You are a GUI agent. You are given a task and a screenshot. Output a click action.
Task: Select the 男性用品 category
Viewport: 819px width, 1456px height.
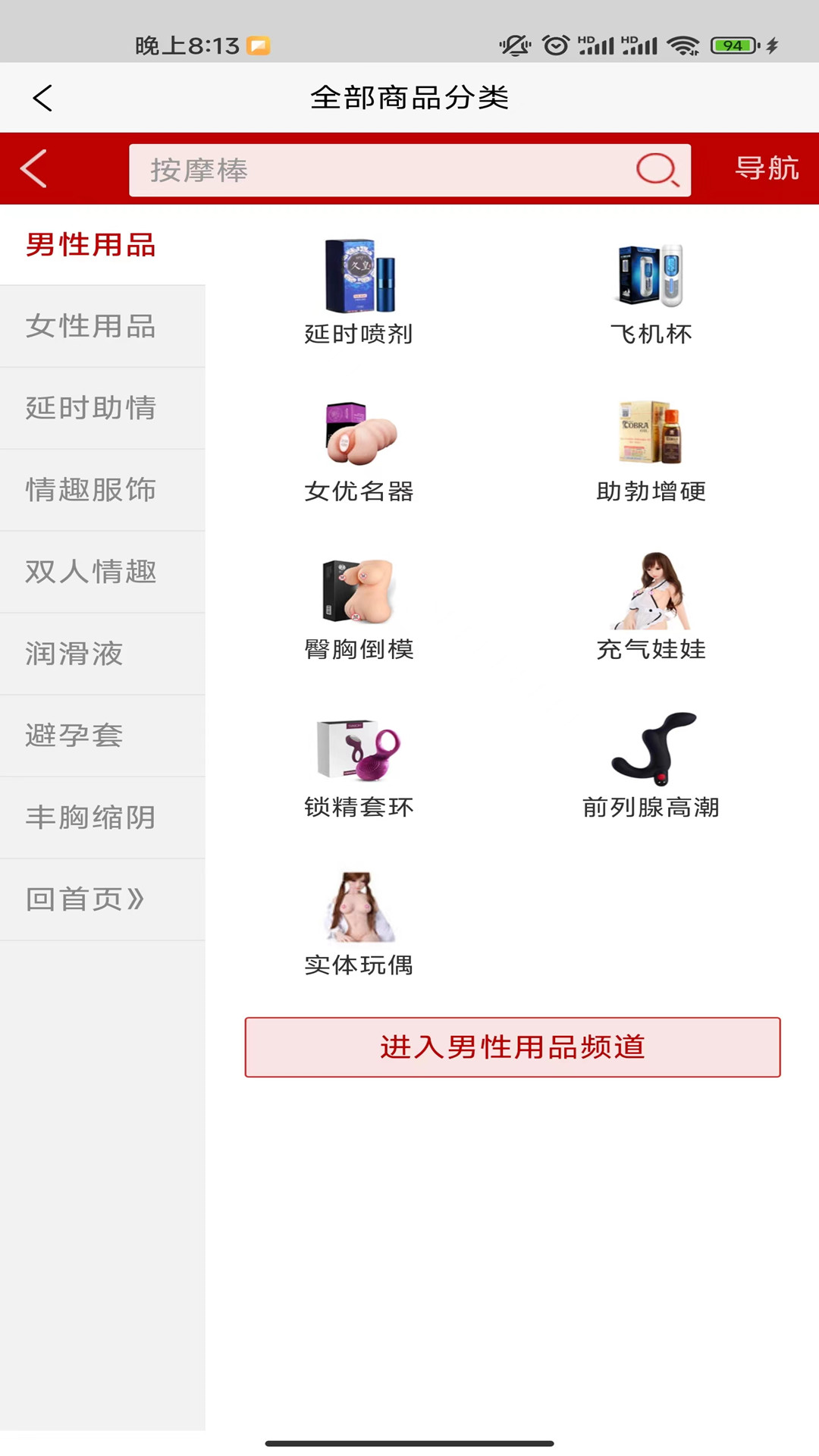[91, 245]
